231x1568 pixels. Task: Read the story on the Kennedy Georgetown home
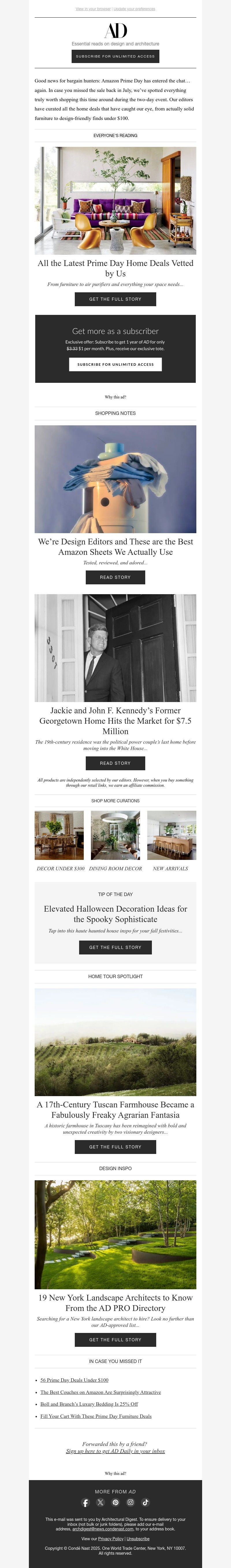pyautogui.click(x=115, y=763)
